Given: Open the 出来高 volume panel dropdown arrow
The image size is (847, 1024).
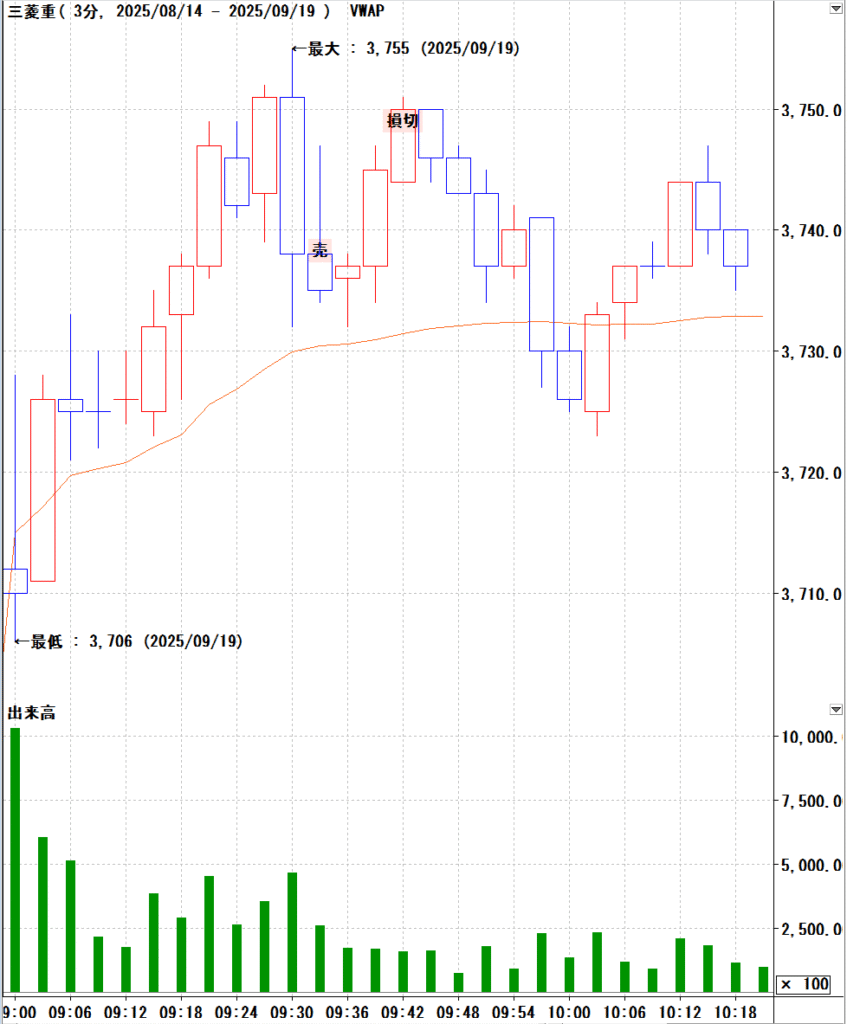Looking at the screenshot, I should (836, 709).
